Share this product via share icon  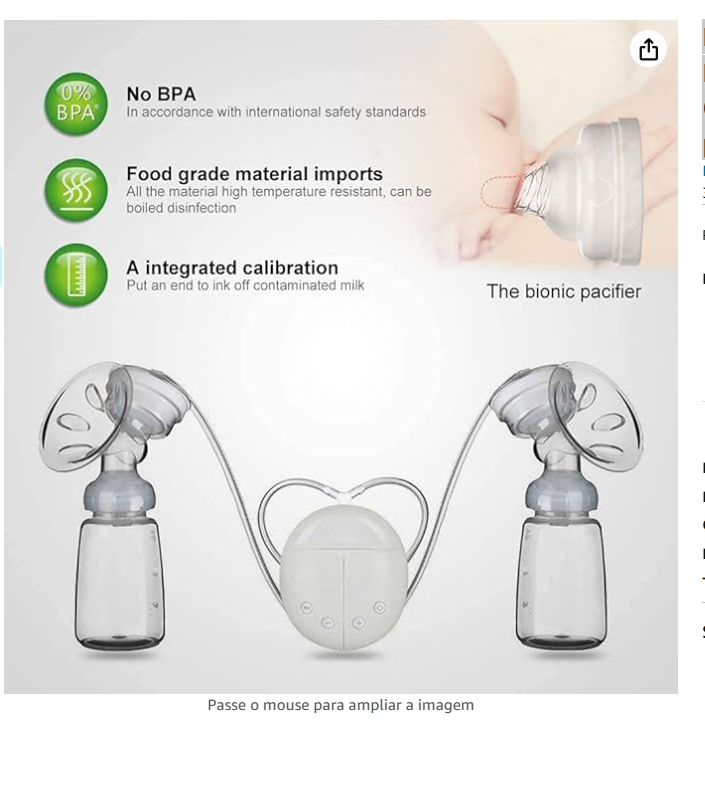648,49
